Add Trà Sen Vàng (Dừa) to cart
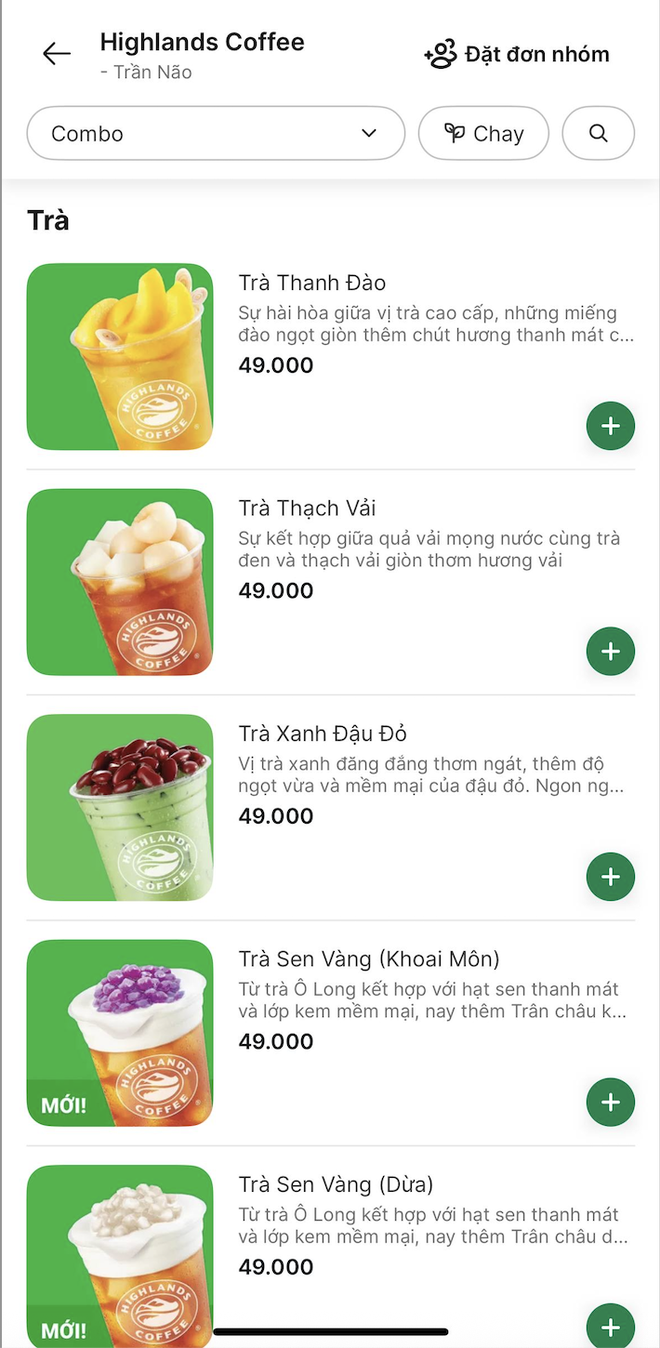The height and width of the screenshot is (1348, 660). click(x=610, y=1327)
